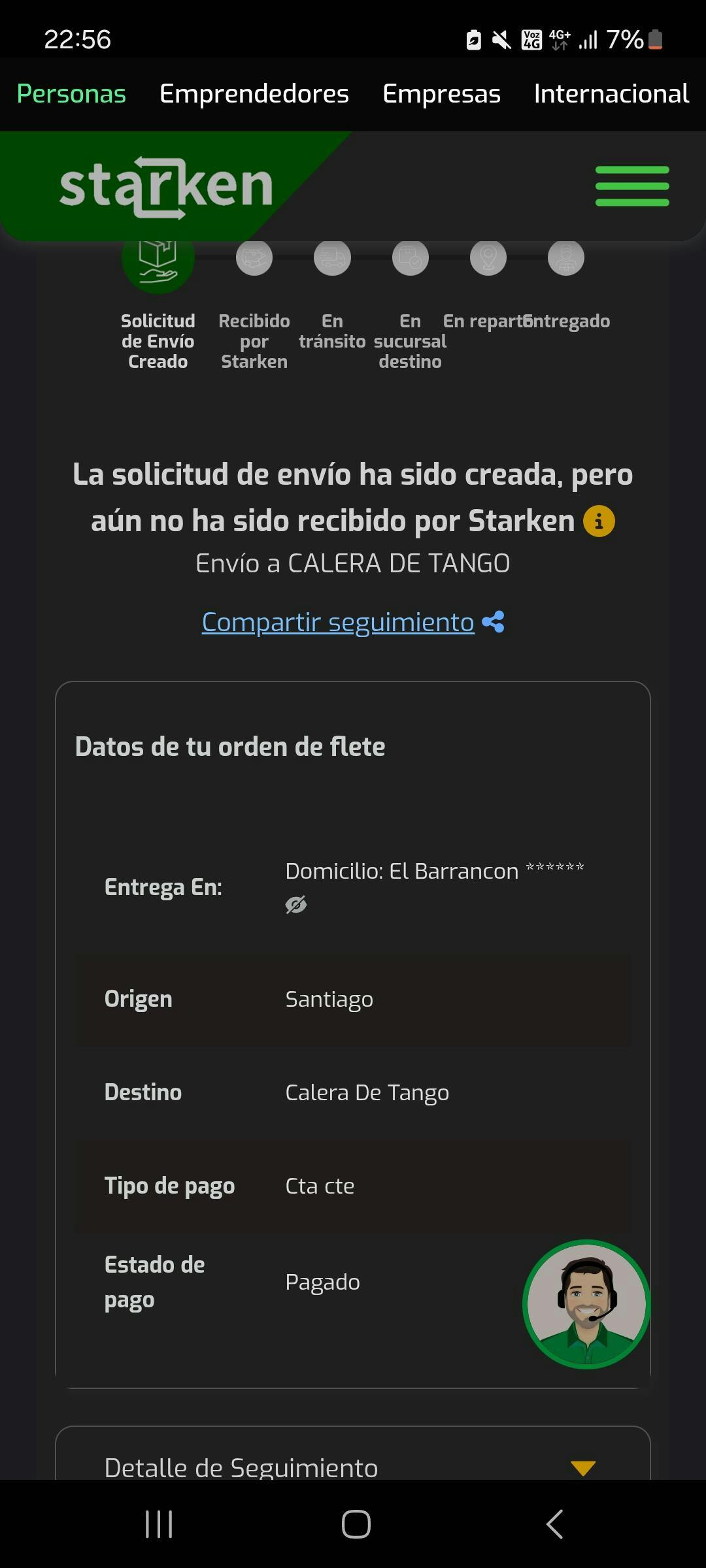Tap the Starken logo
Viewport: 706px width, 1568px height.
tap(166, 187)
